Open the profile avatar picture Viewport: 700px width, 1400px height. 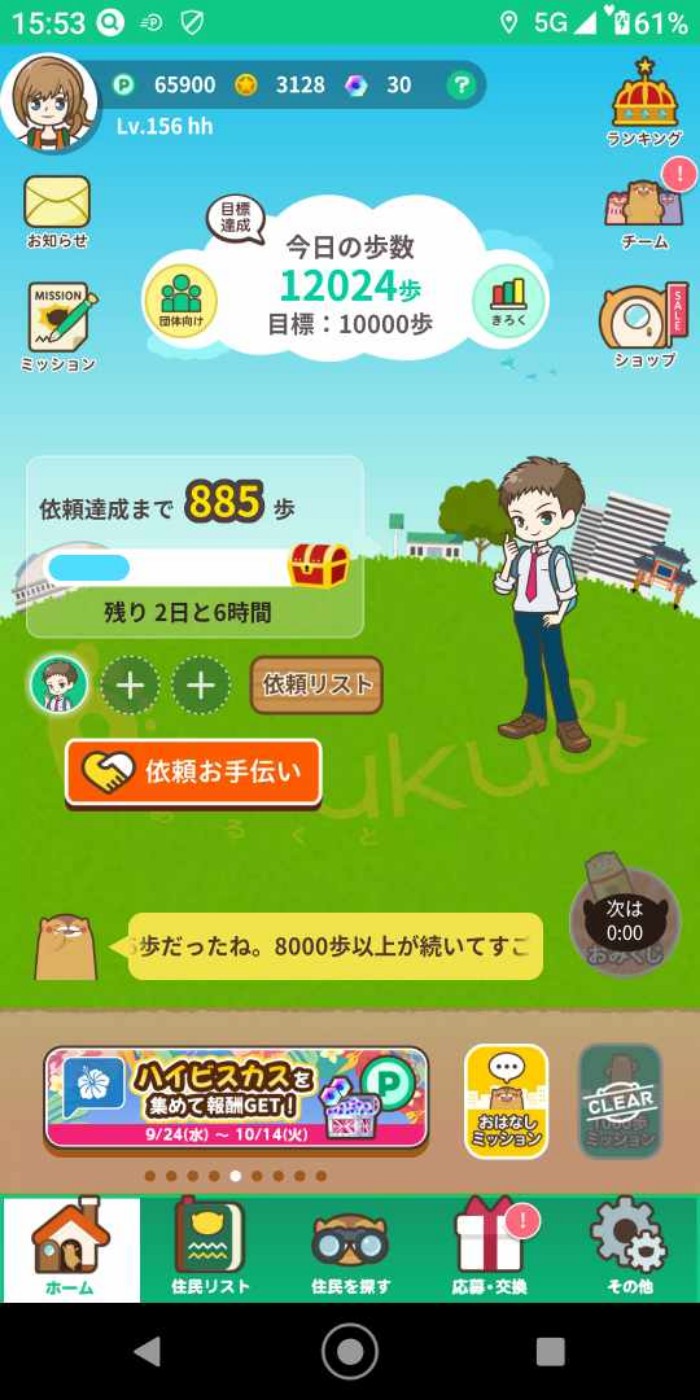(49, 102)
